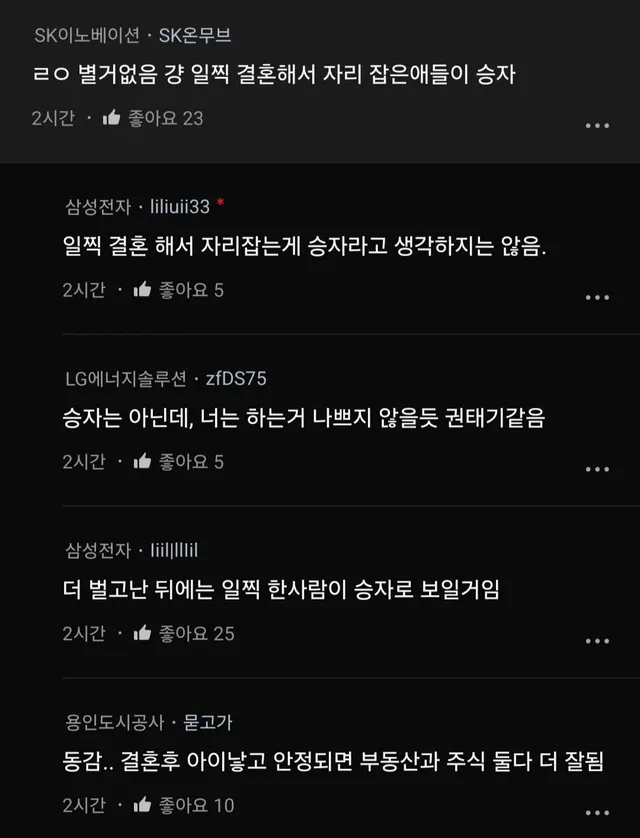Viewport: 640px width, 838px height.
Task: Like the reply by zfDS75
Action: click(x=142, y=462)
